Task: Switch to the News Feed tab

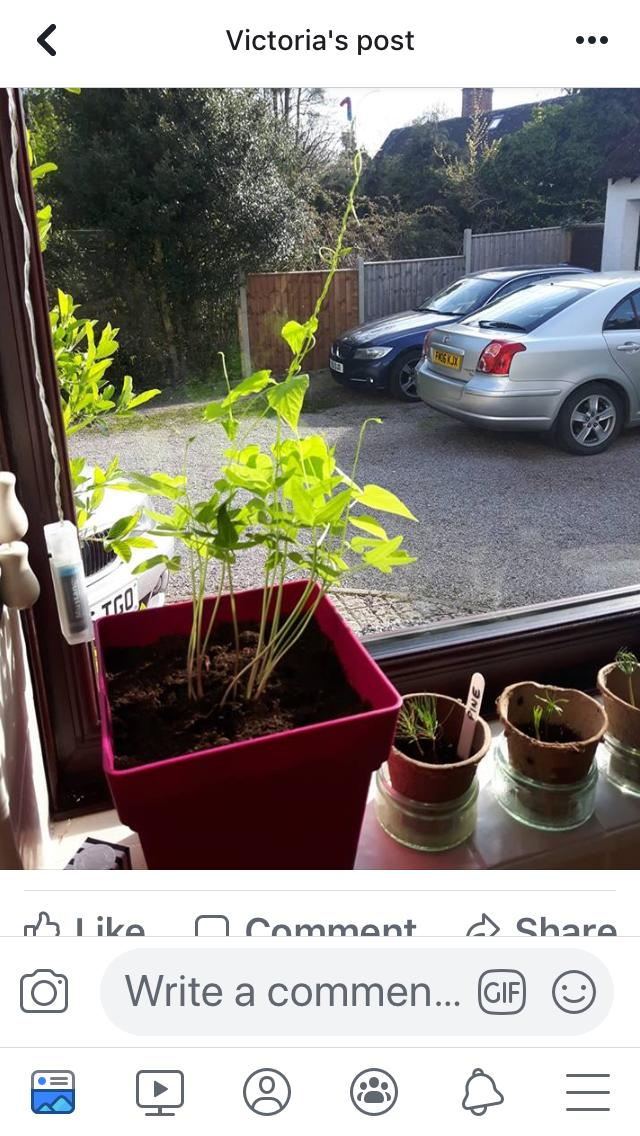Action: 53,1092
